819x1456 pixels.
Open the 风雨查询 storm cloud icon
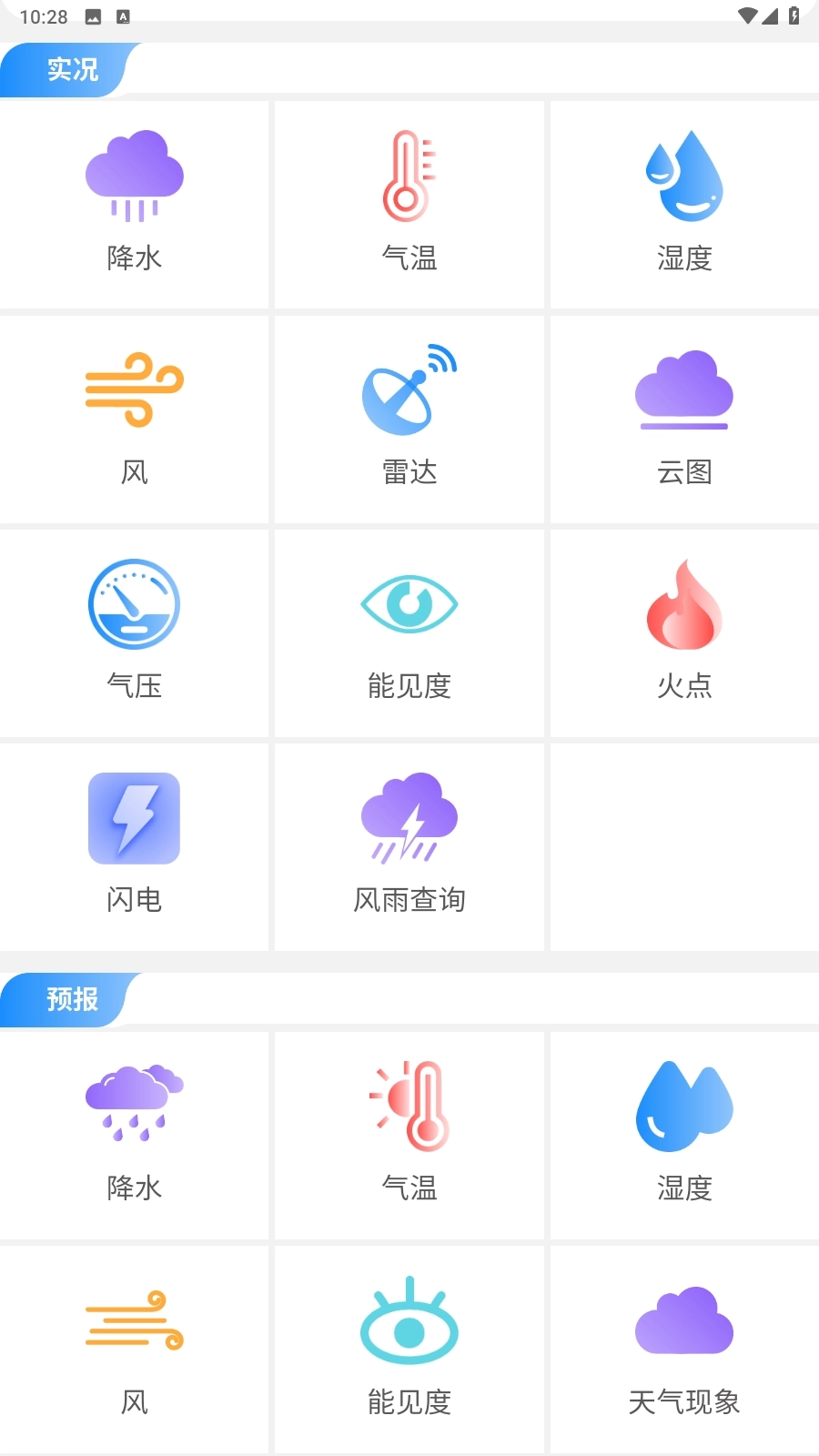(x=409, y=818)
